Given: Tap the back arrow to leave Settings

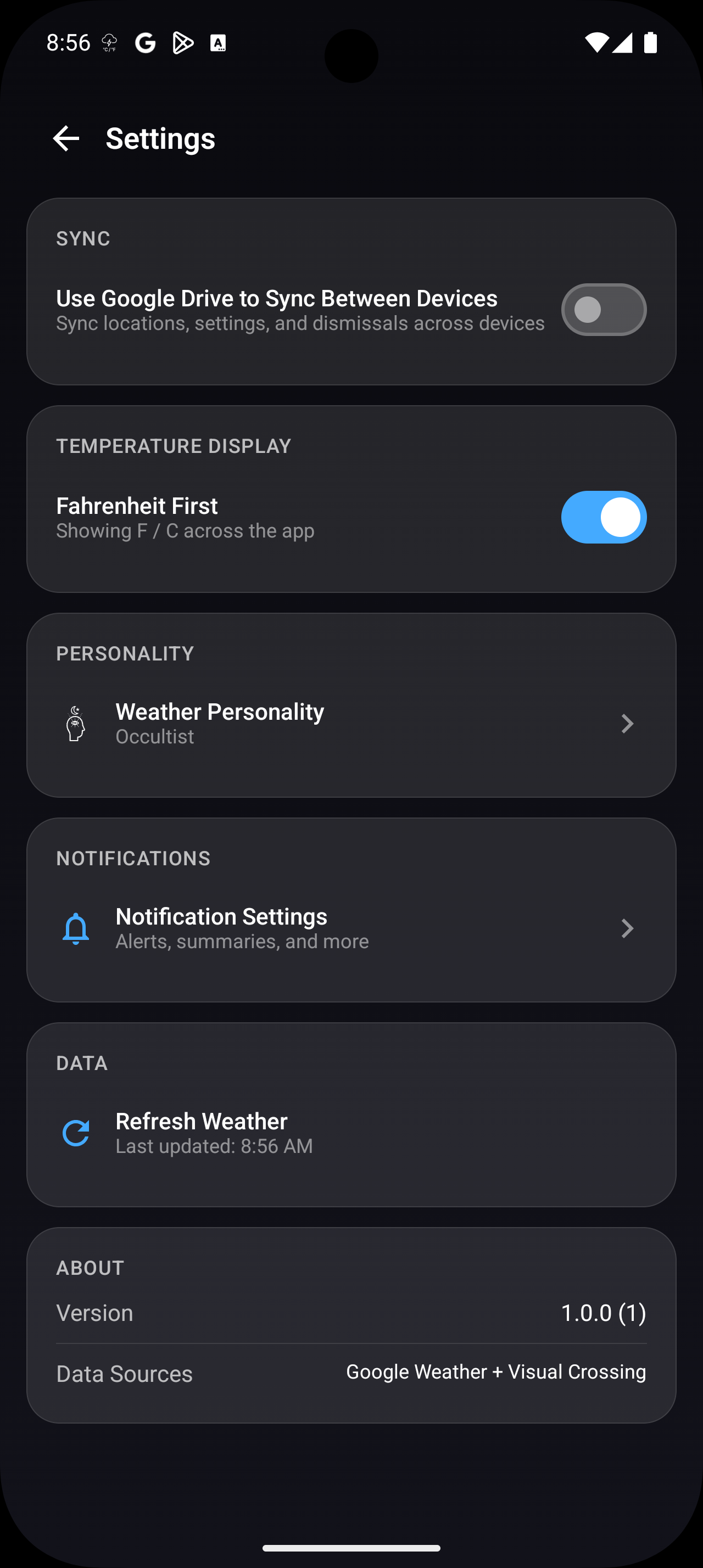Looking at the screenshot, I should pyautogui.click(x=66, y=138).
